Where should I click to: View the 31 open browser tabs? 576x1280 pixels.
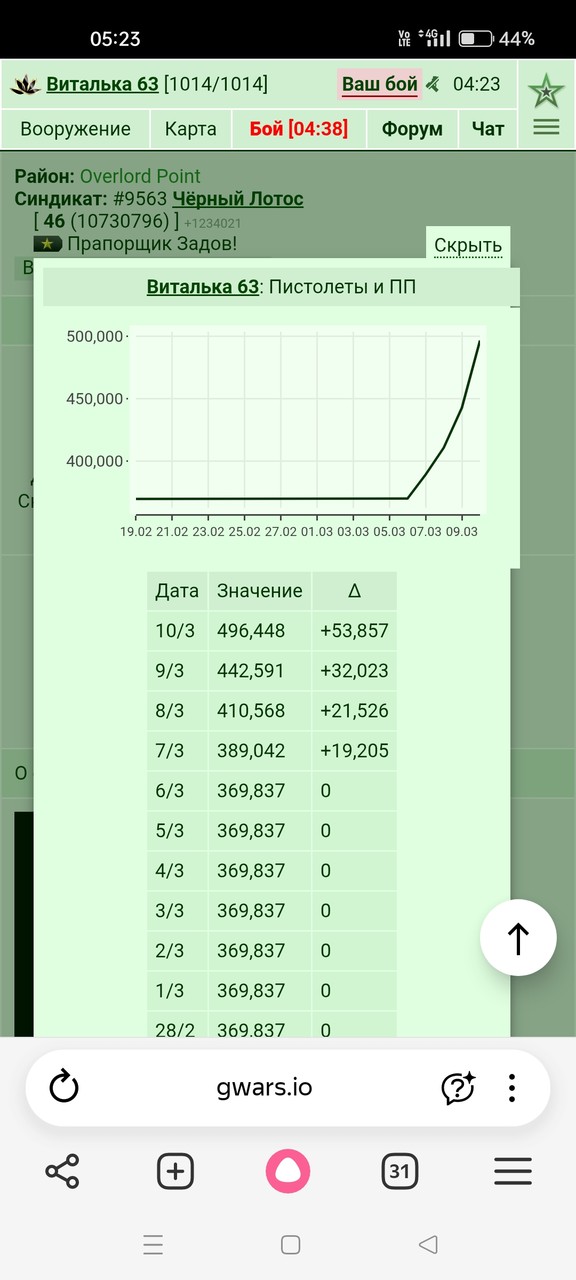(400, 1171)
